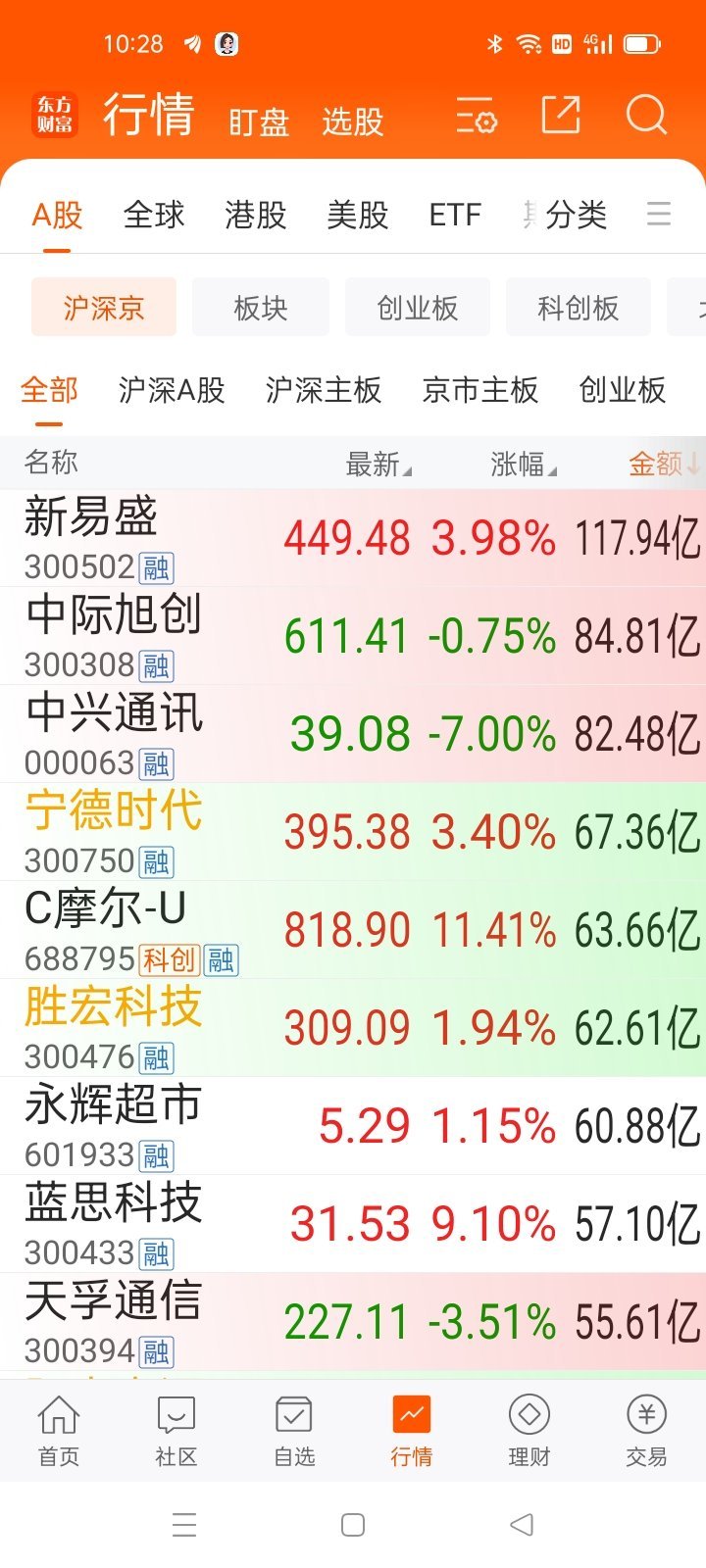Image resolution: width=706 pixels, height=1568 pixels.
Task: Open the list settings icon beside the share icon
Action: click(476, 115)
